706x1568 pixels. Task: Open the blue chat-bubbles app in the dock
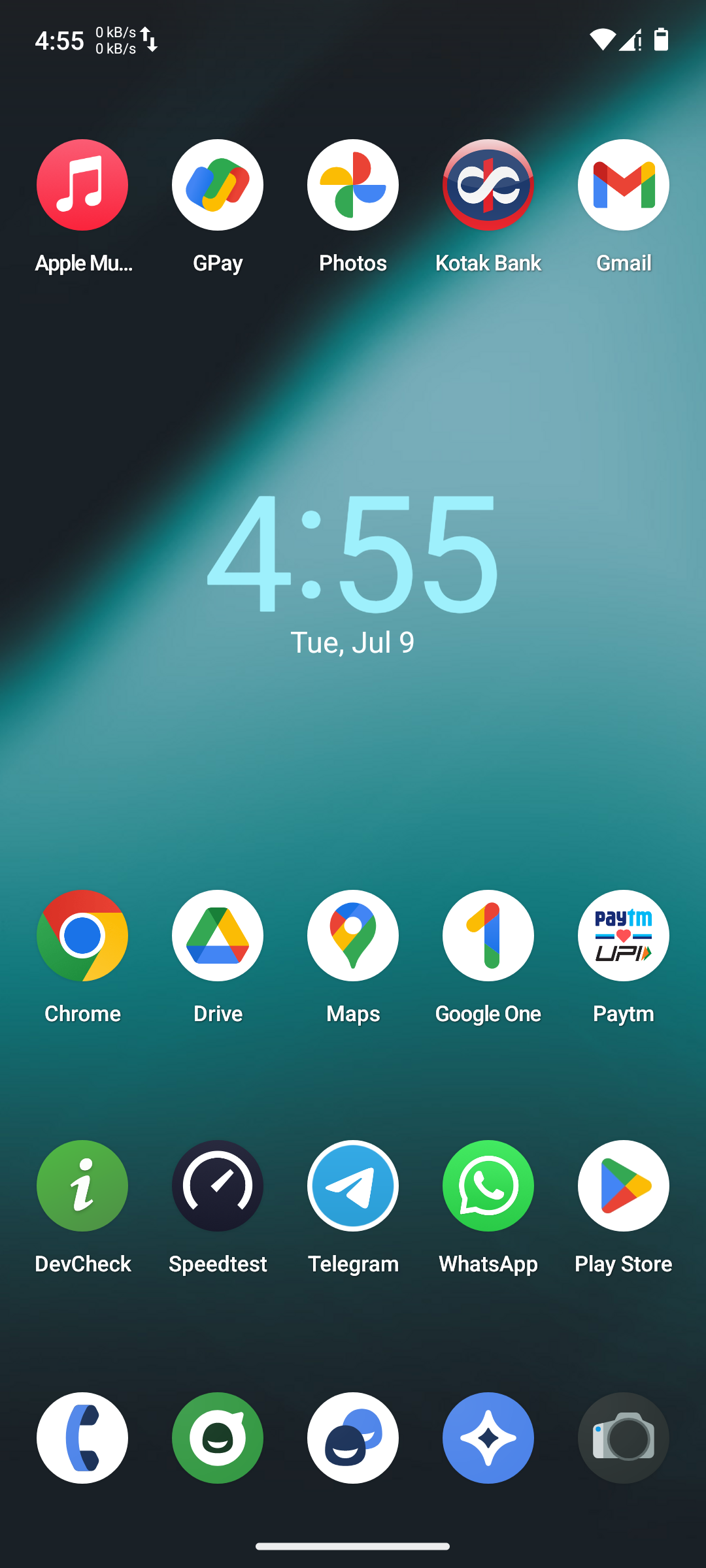pos(353,1438)
